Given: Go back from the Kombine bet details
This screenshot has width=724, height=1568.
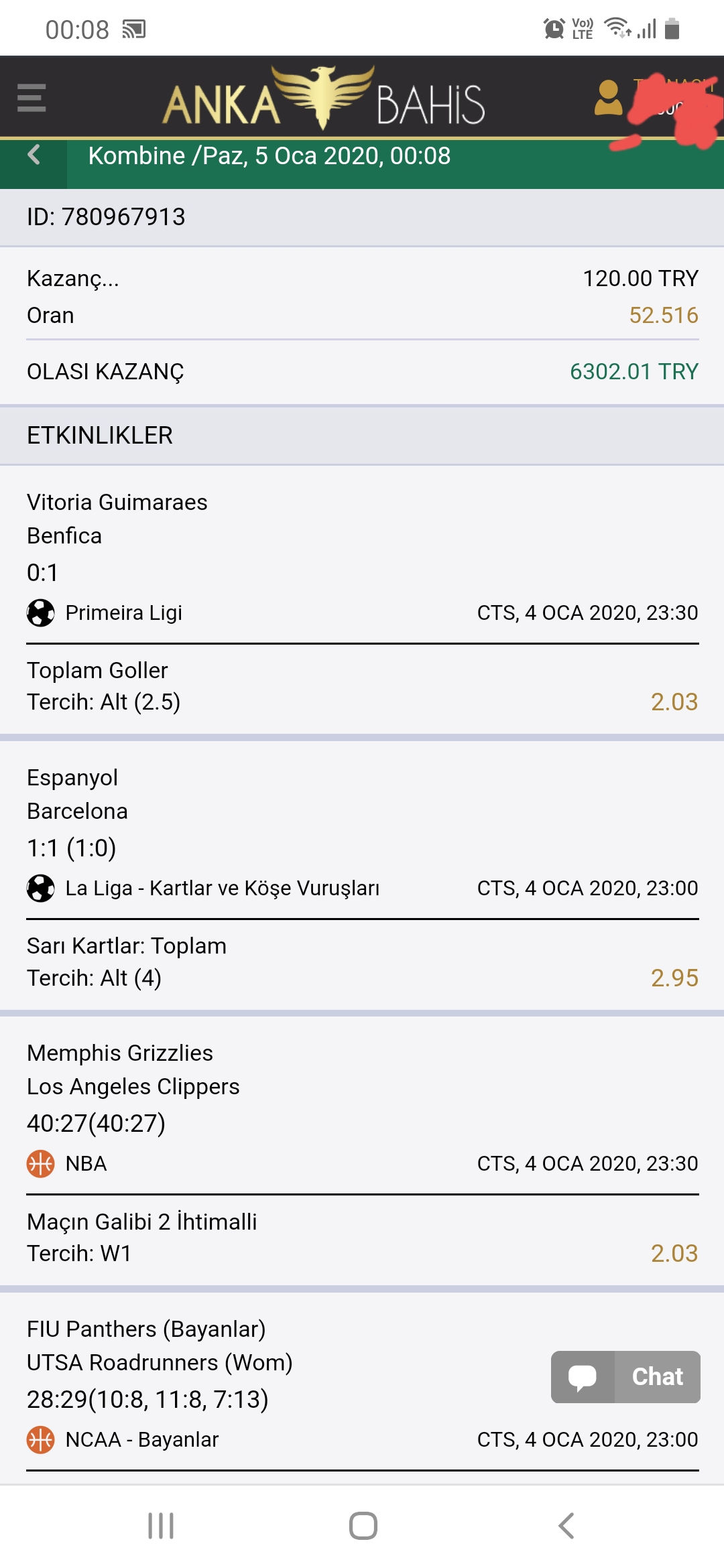Looking at the screenshot, I should (34, 155).
